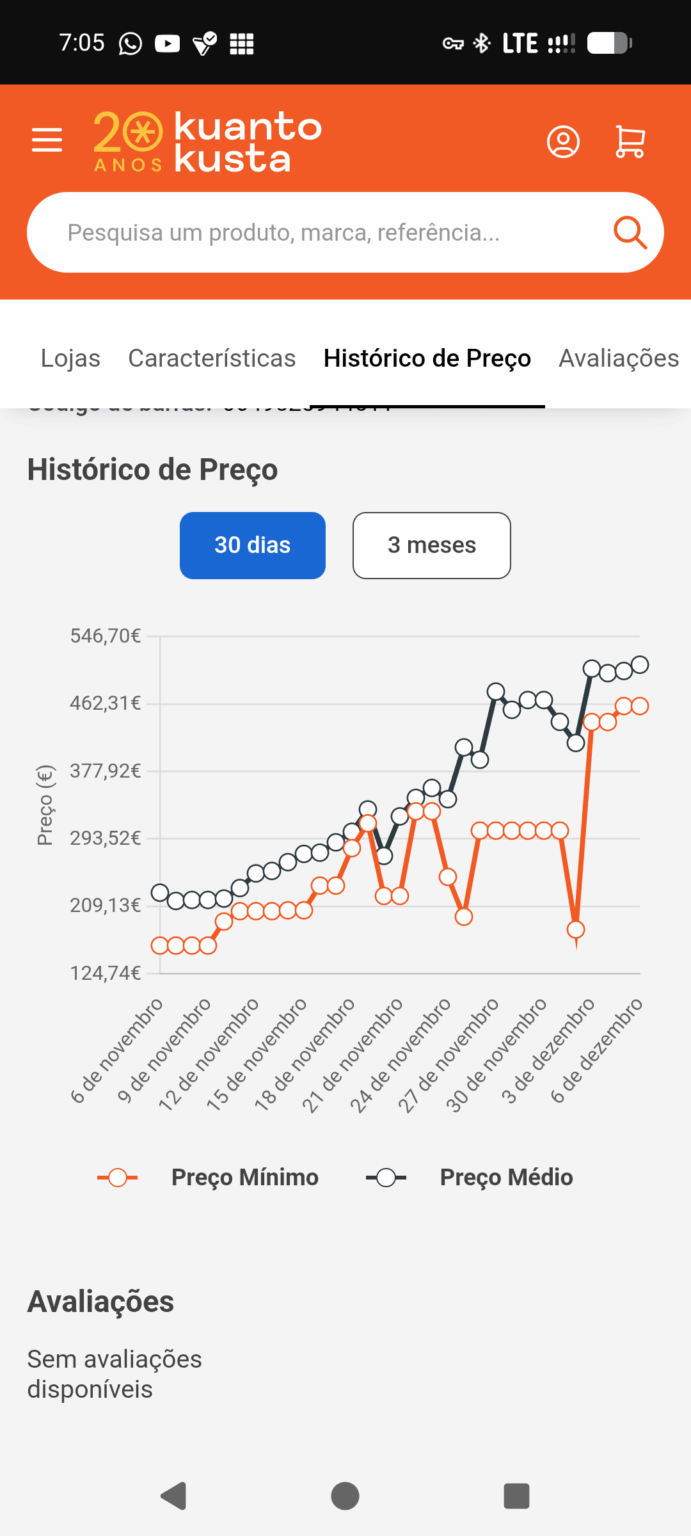The width and height of the screenshot is (691, 1536).
Task: Open the hamburger drawer menu
Action: 47,141
